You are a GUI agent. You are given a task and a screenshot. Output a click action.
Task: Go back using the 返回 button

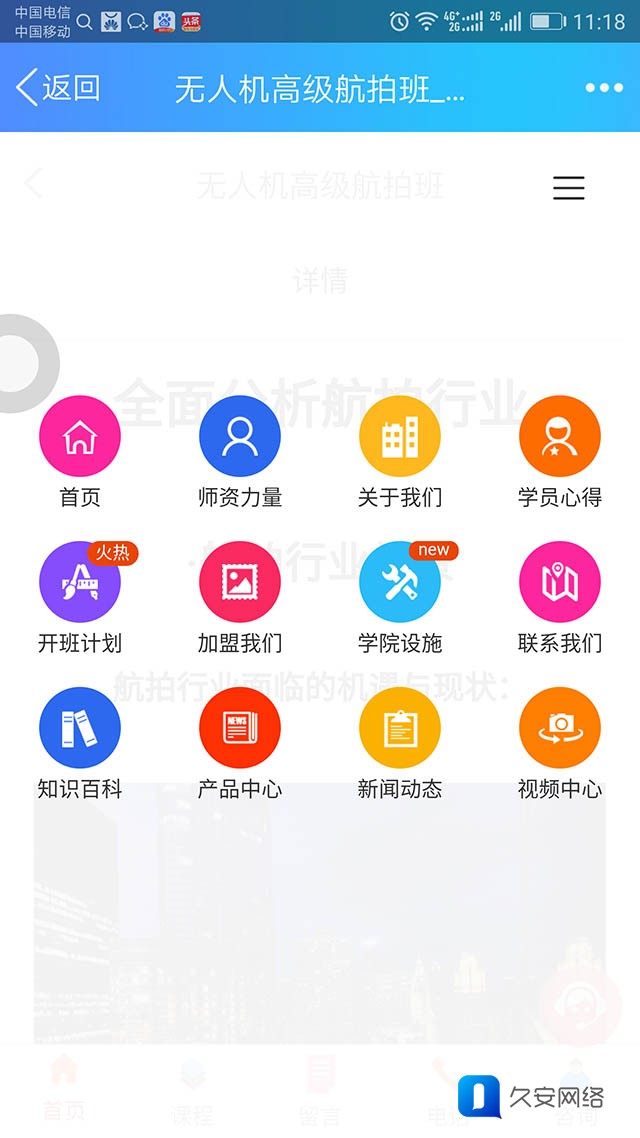(58, 88)
